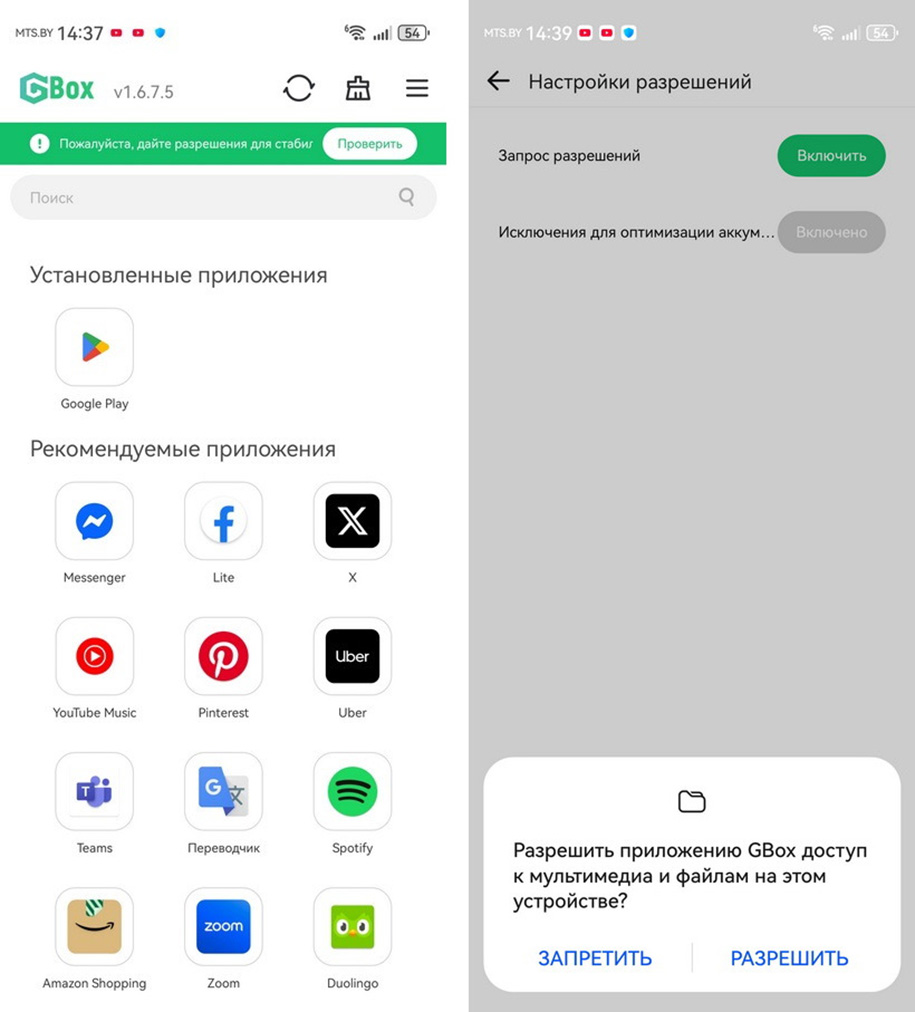Go back from Настройки разрешений
The image size is (915, 1012).
(x=498, y=81)
